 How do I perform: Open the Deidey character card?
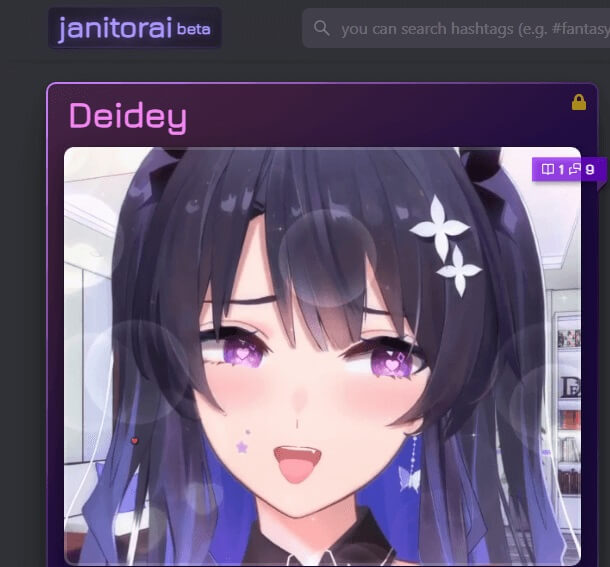[x=321, y=355]
